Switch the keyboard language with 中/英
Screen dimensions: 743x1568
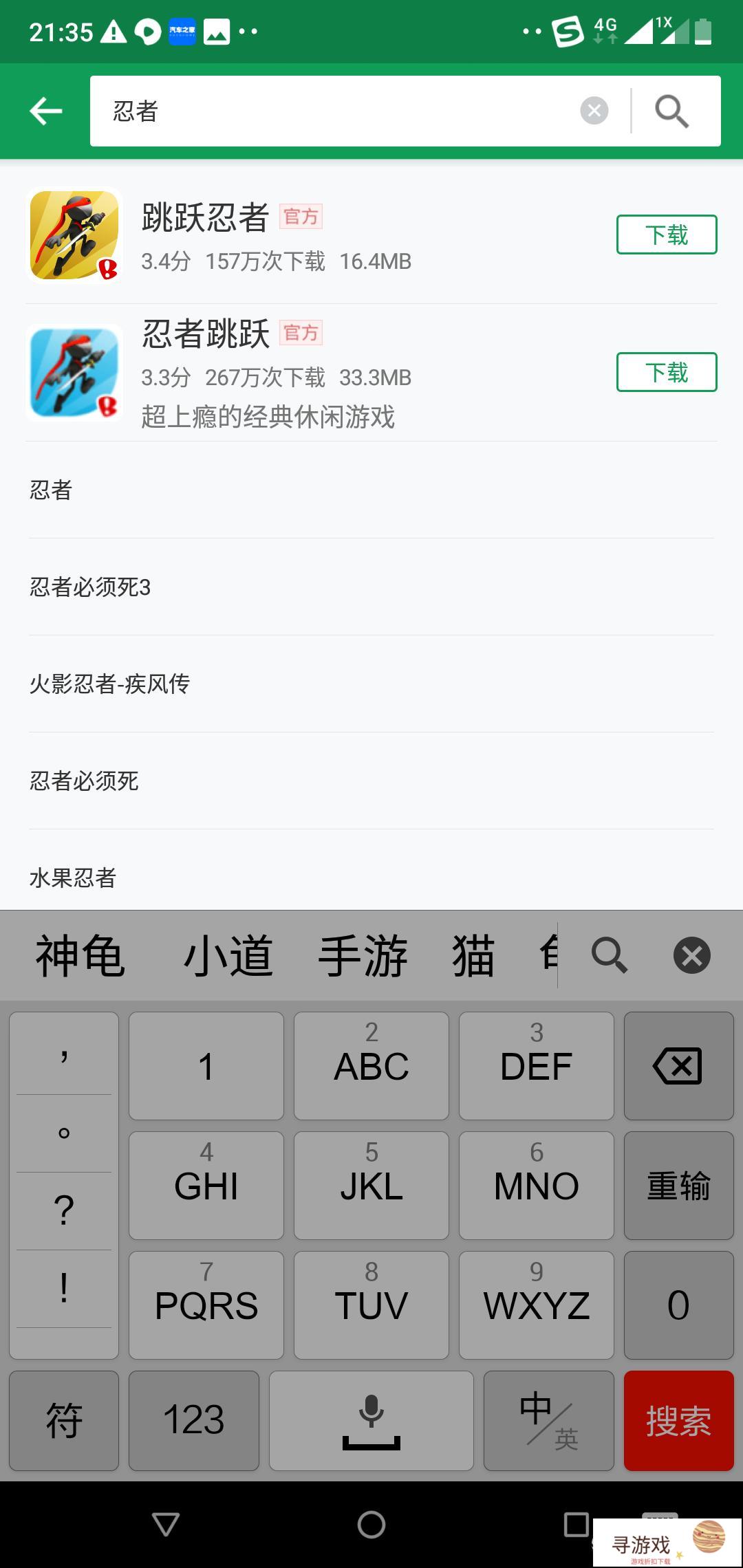548,1421
